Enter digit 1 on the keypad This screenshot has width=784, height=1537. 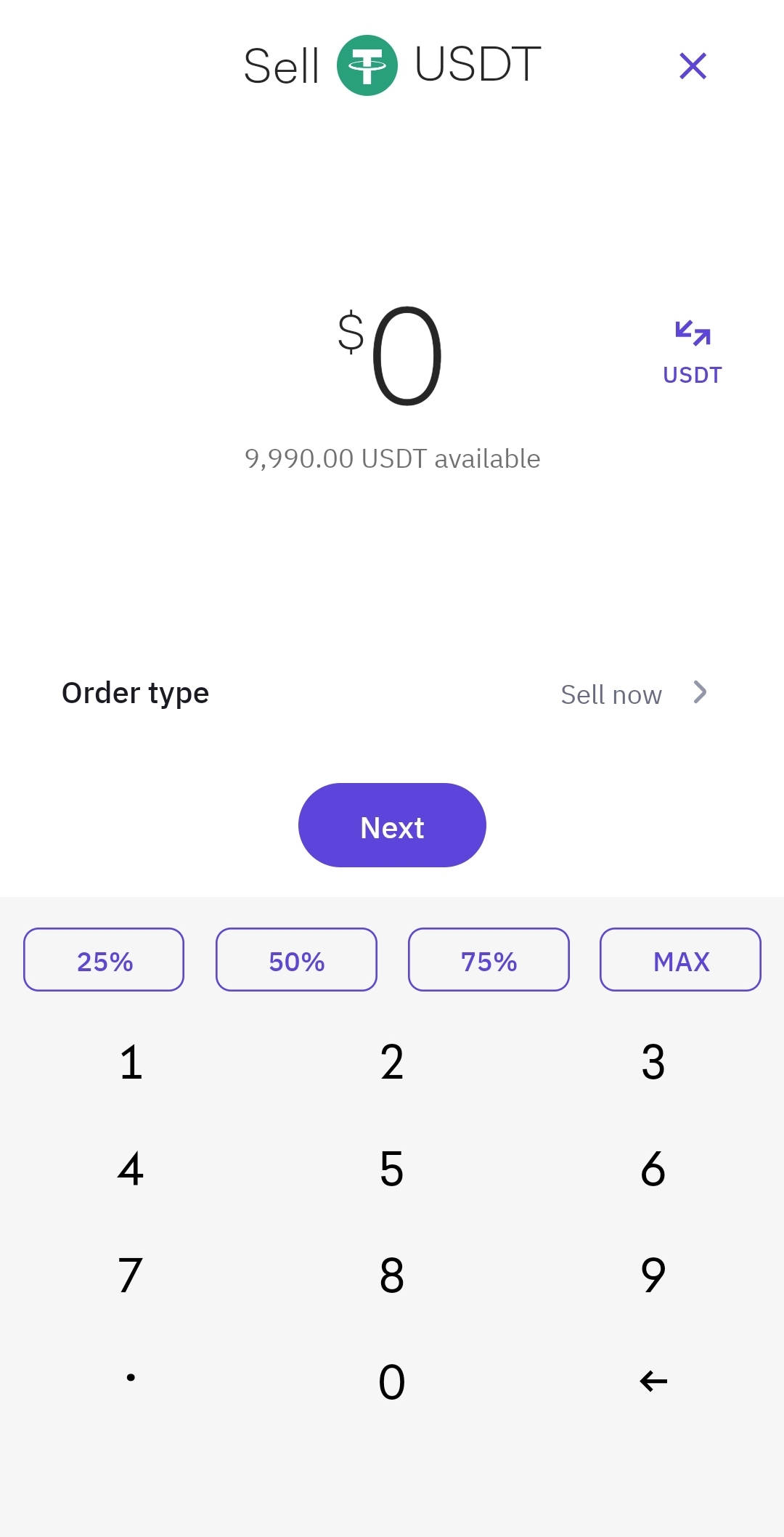131,1062
